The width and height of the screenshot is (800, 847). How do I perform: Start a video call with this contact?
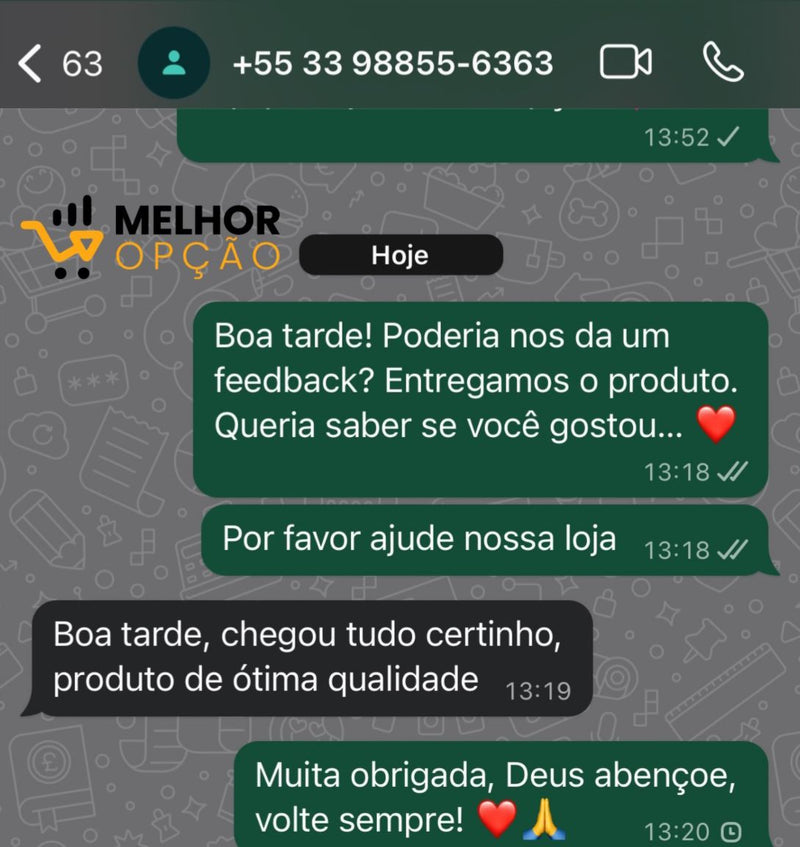tap(625, 62)
